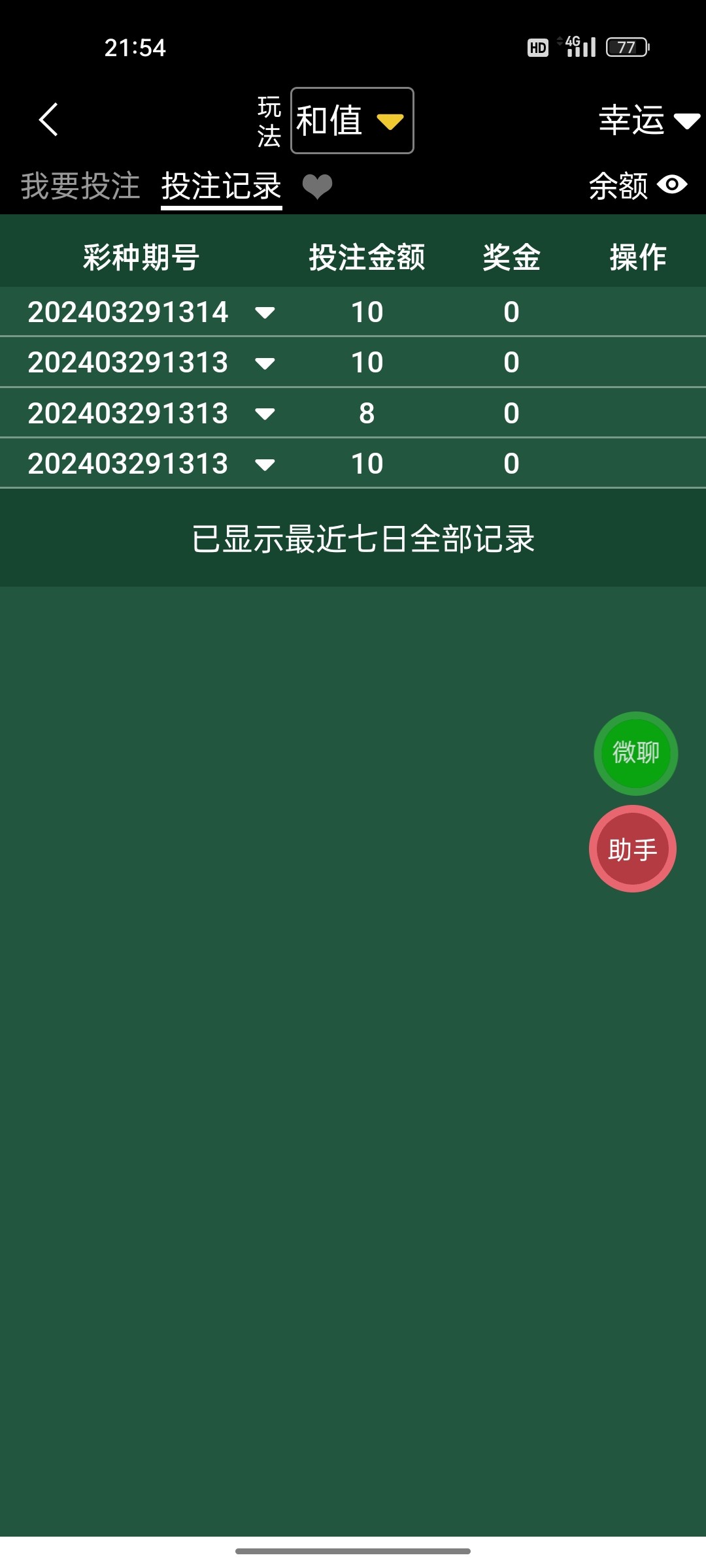This screenshot has width=706, height=1568.
Task: Go back using the top-left arrow
Action: pos(48,120)
